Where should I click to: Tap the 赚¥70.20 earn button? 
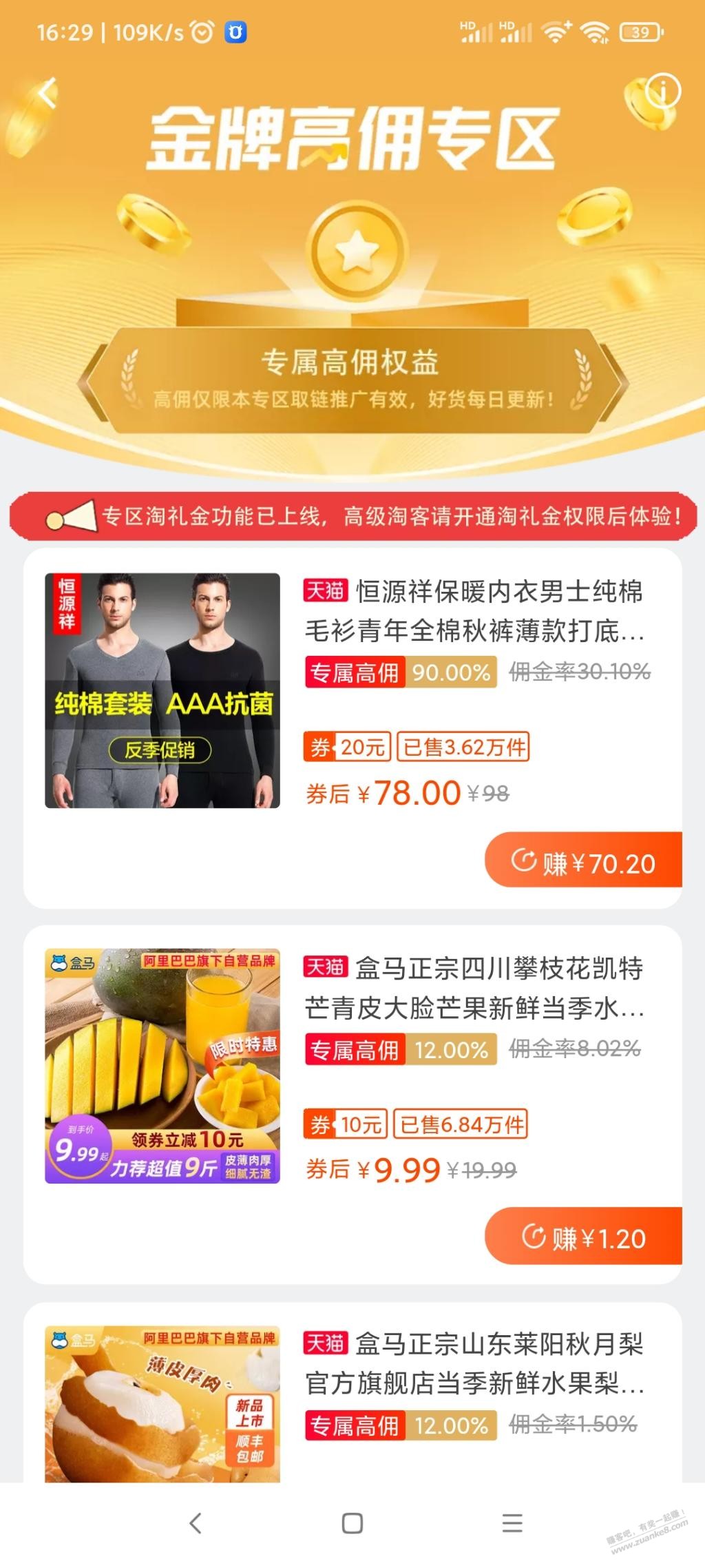pyautogui.click(x=584, y=861)
